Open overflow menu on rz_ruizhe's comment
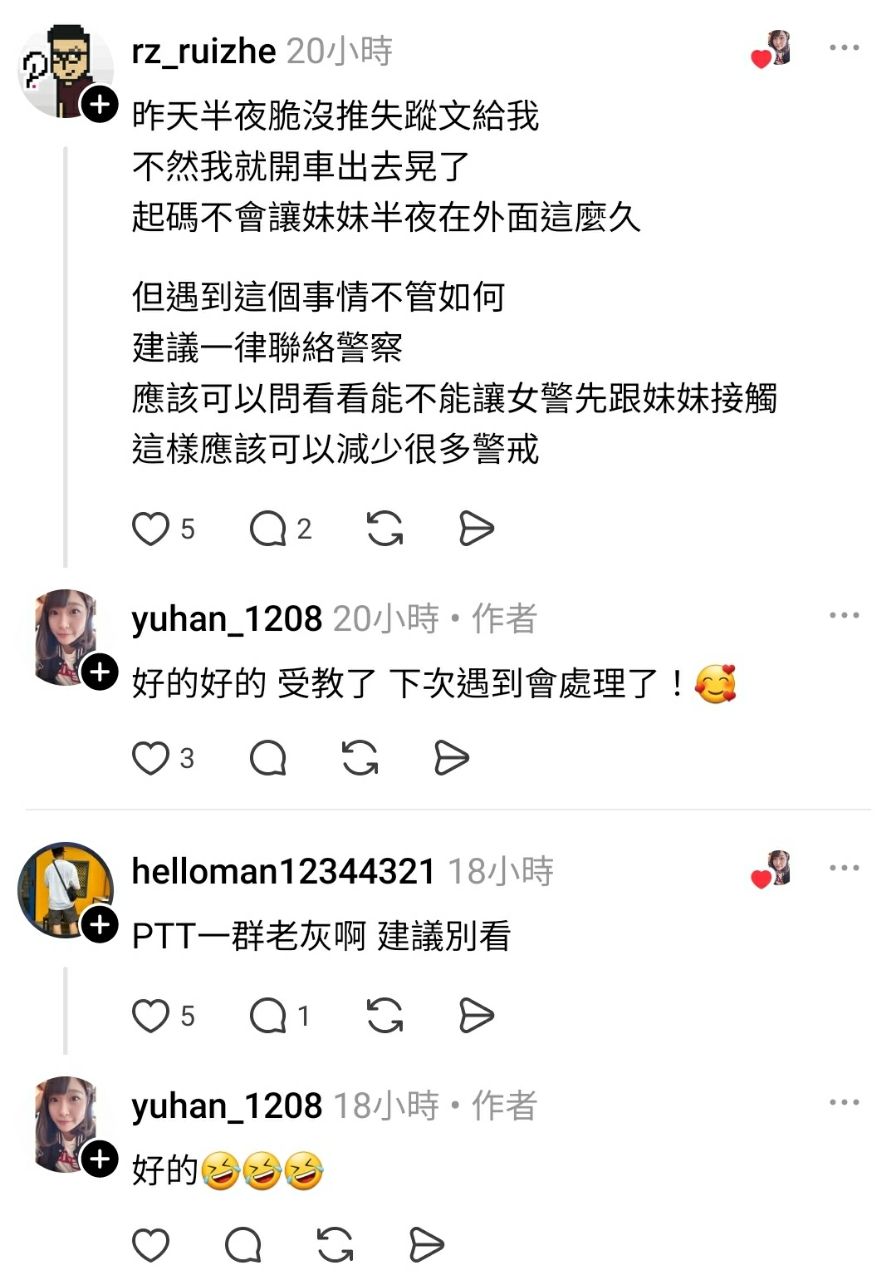This screenshot has height=1280, width=896. (x=844, y=49)
